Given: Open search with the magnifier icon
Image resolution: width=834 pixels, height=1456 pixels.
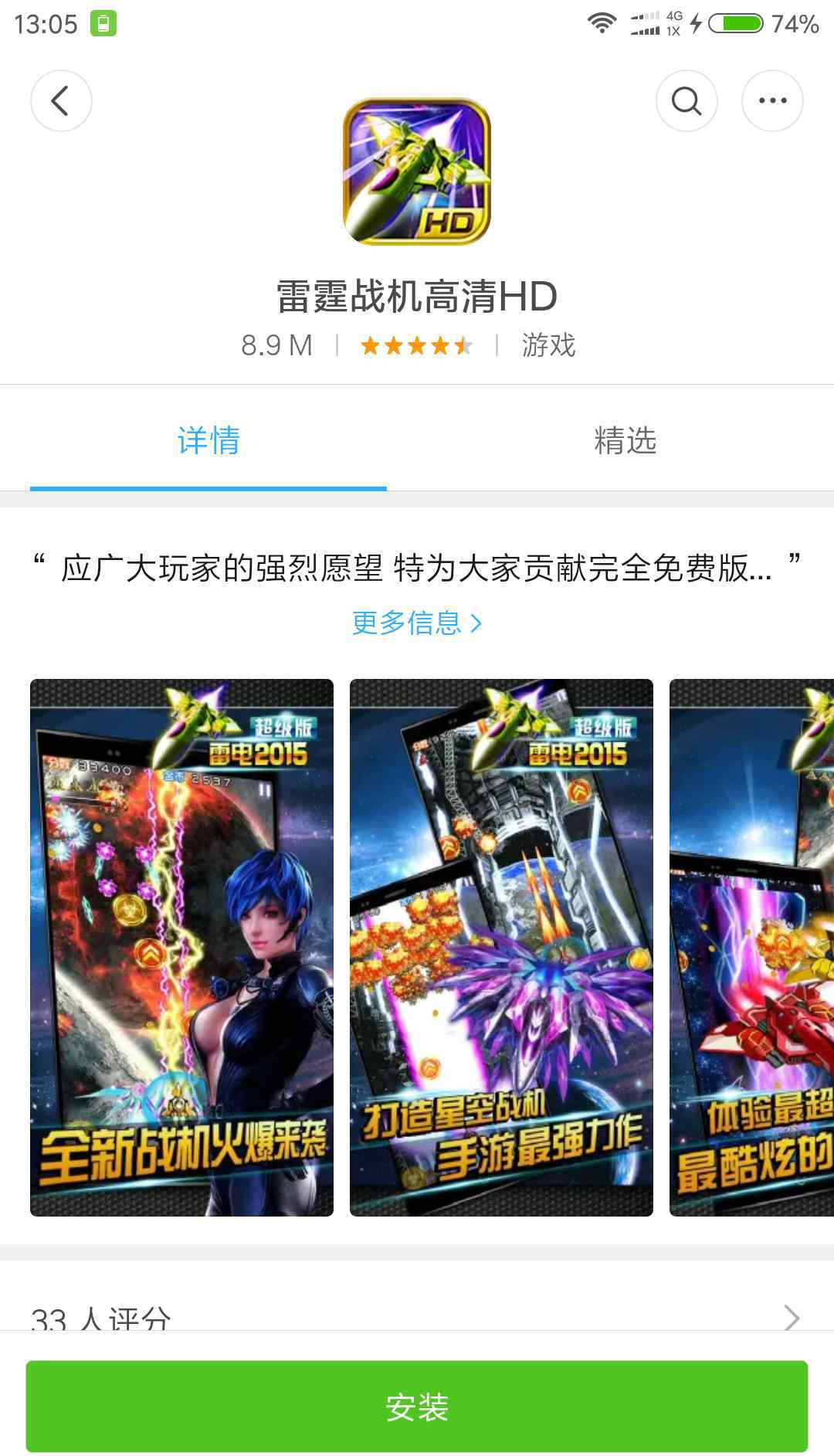Looking at the screenshot, I should 686,100.
